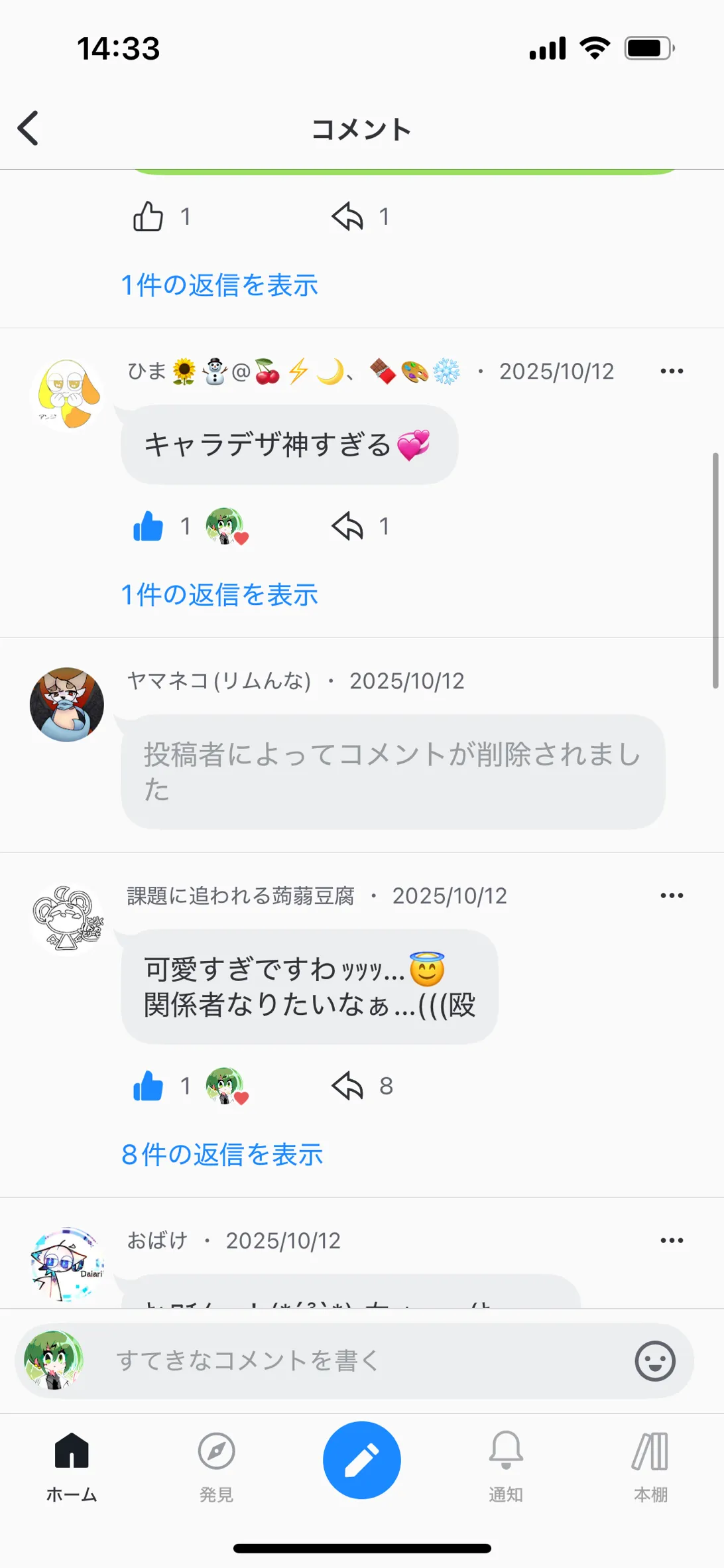Image resolution: width=724 pixels, height=1568 pixels.
Task: Open overflow menu on ひま's comment
Action: tap(671, 371)
